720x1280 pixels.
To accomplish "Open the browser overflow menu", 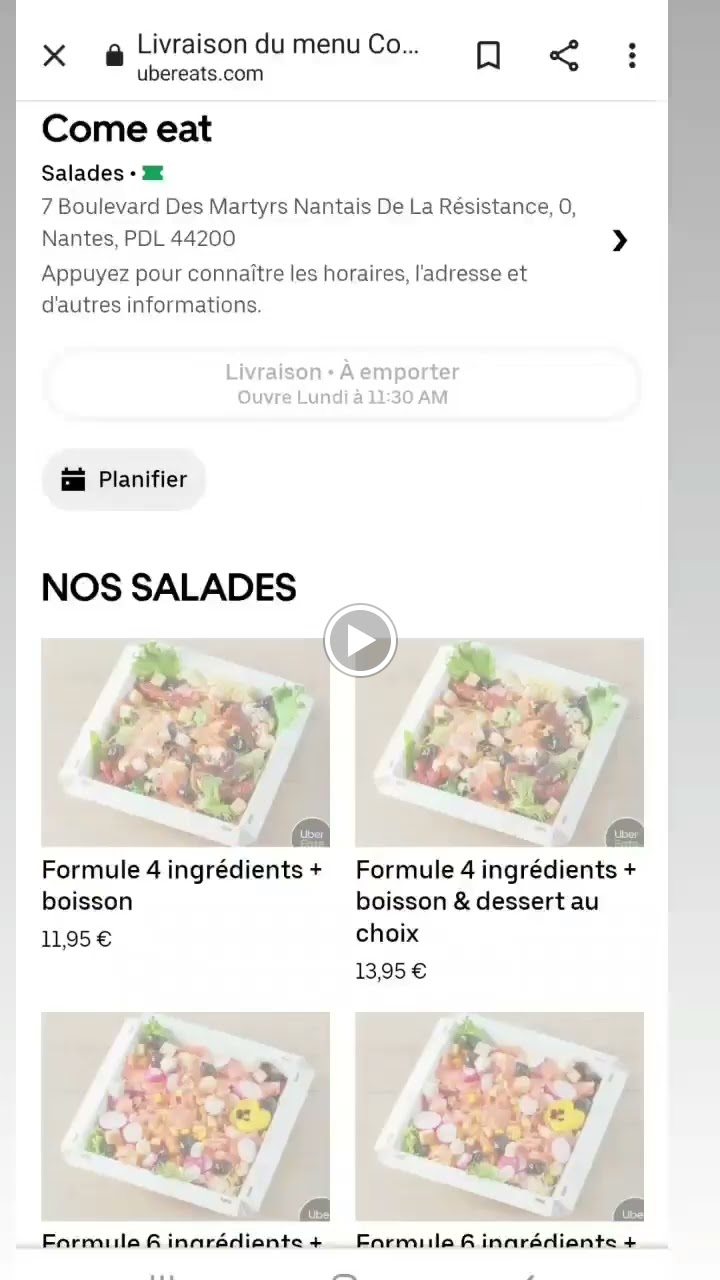I will [x=632, y=56].
